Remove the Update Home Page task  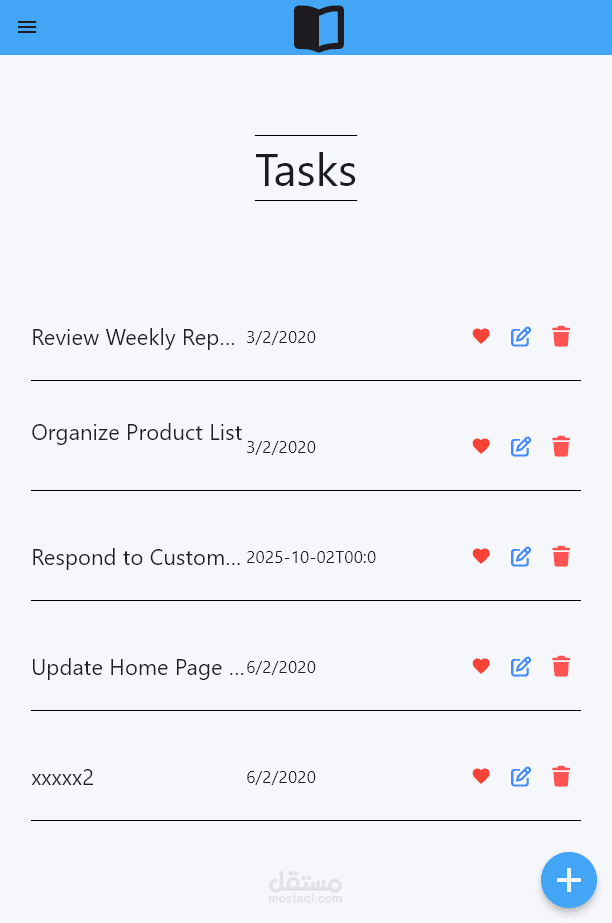[561, 667]
